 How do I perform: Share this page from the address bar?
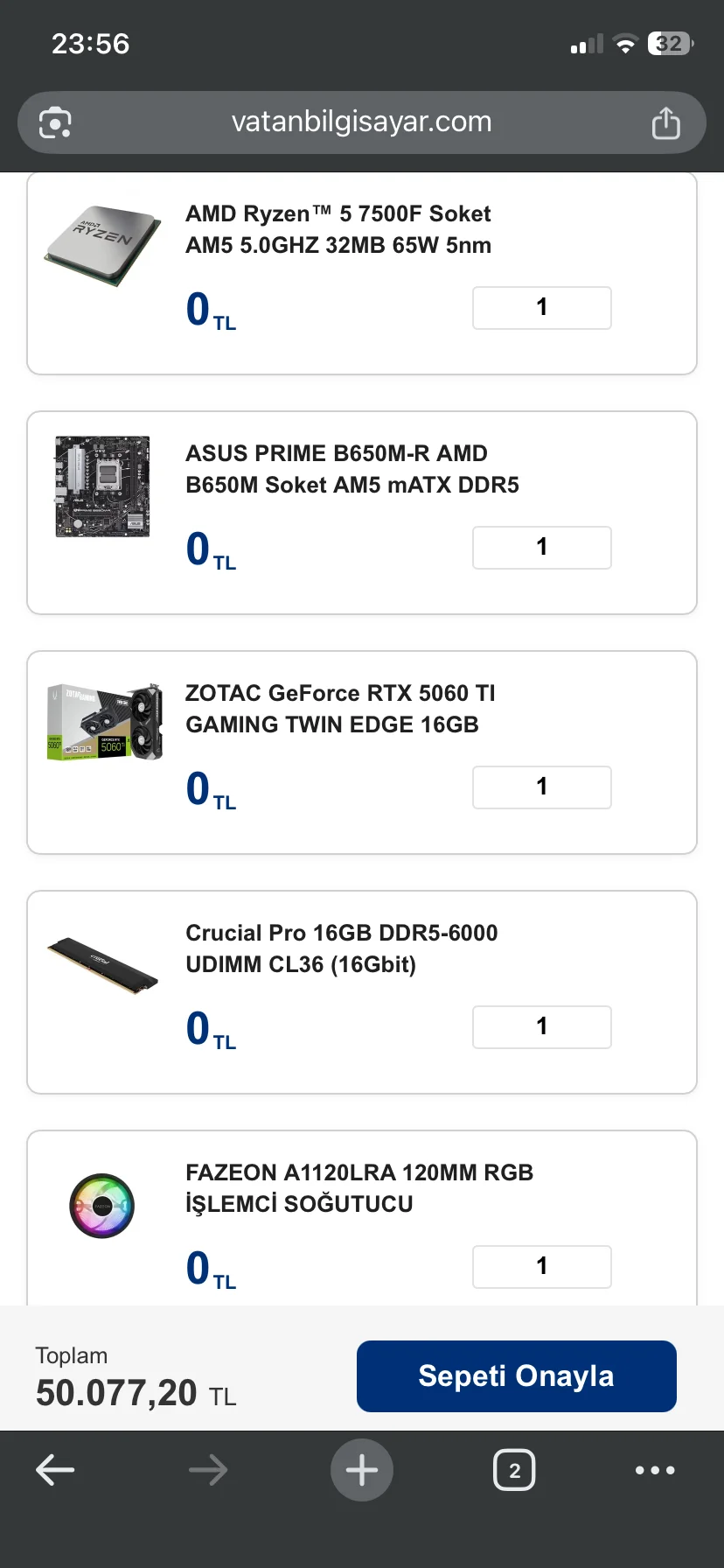665,123
